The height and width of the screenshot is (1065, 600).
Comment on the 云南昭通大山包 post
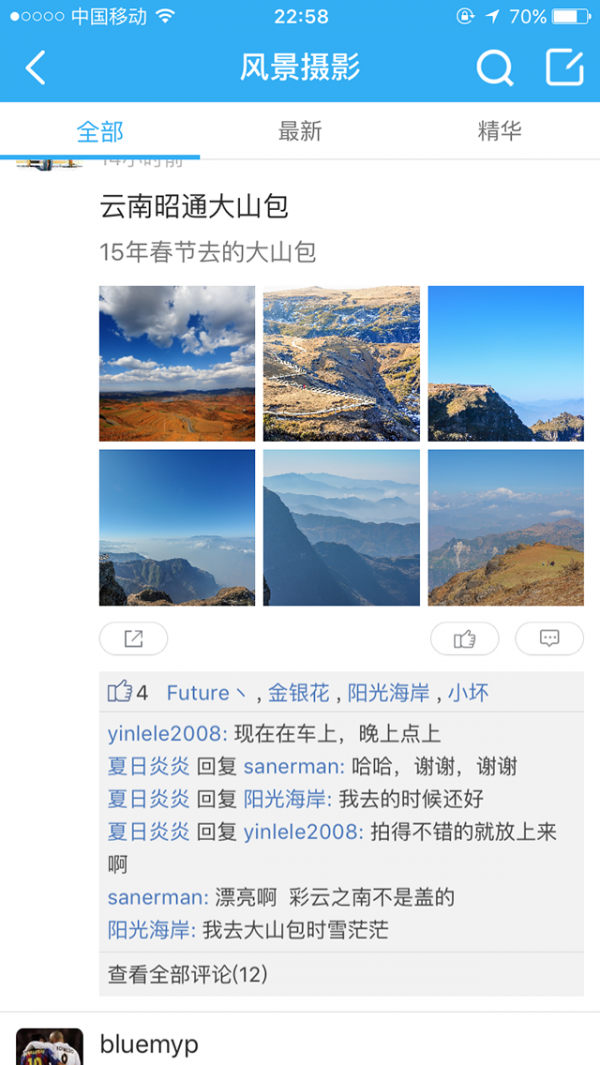[549, 639]
